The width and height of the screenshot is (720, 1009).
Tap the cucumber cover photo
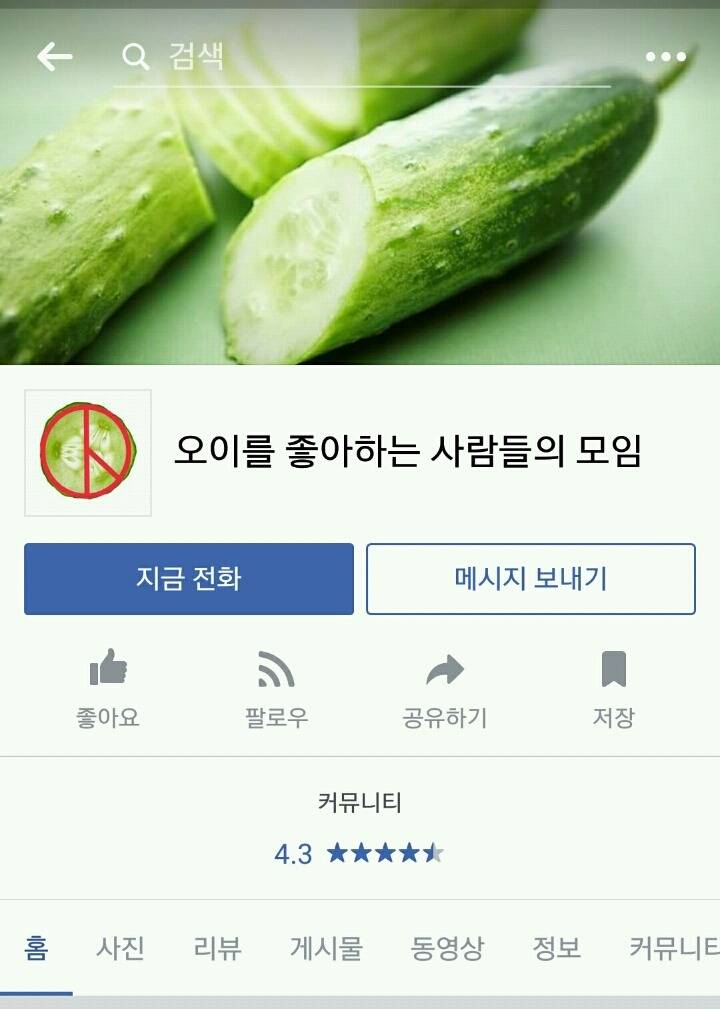360,200
